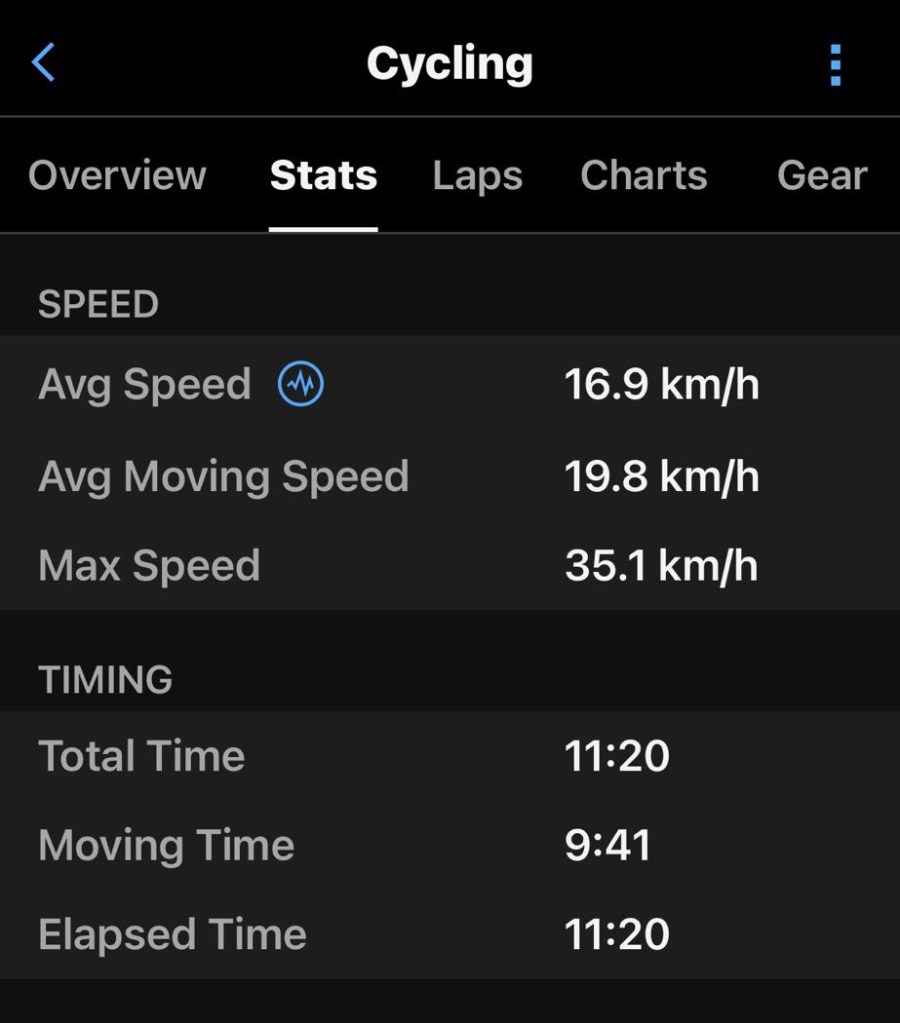Select the Stats tab
900x1023 pixels.
click(x=323, y=176)
